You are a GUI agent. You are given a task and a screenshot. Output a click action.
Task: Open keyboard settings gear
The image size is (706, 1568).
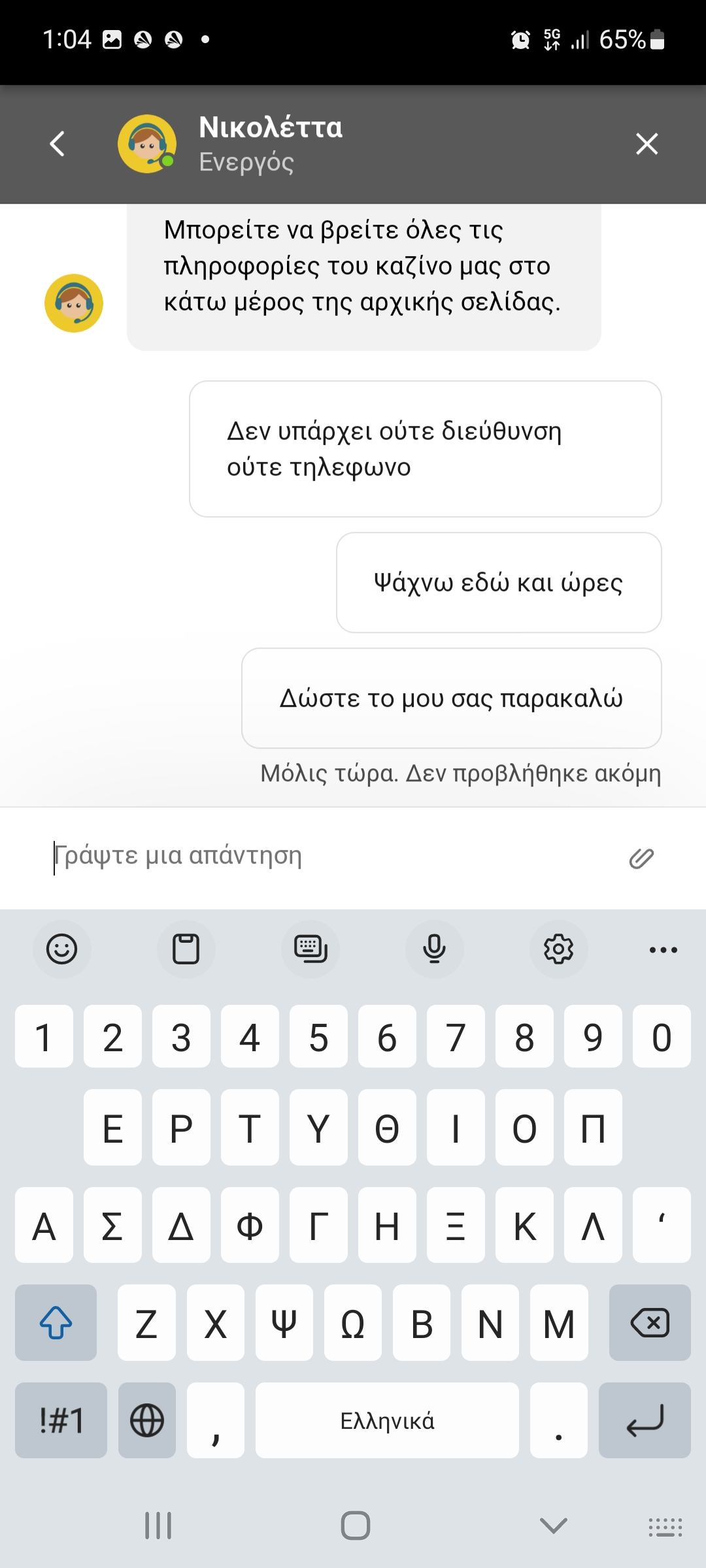pos(558,949)
